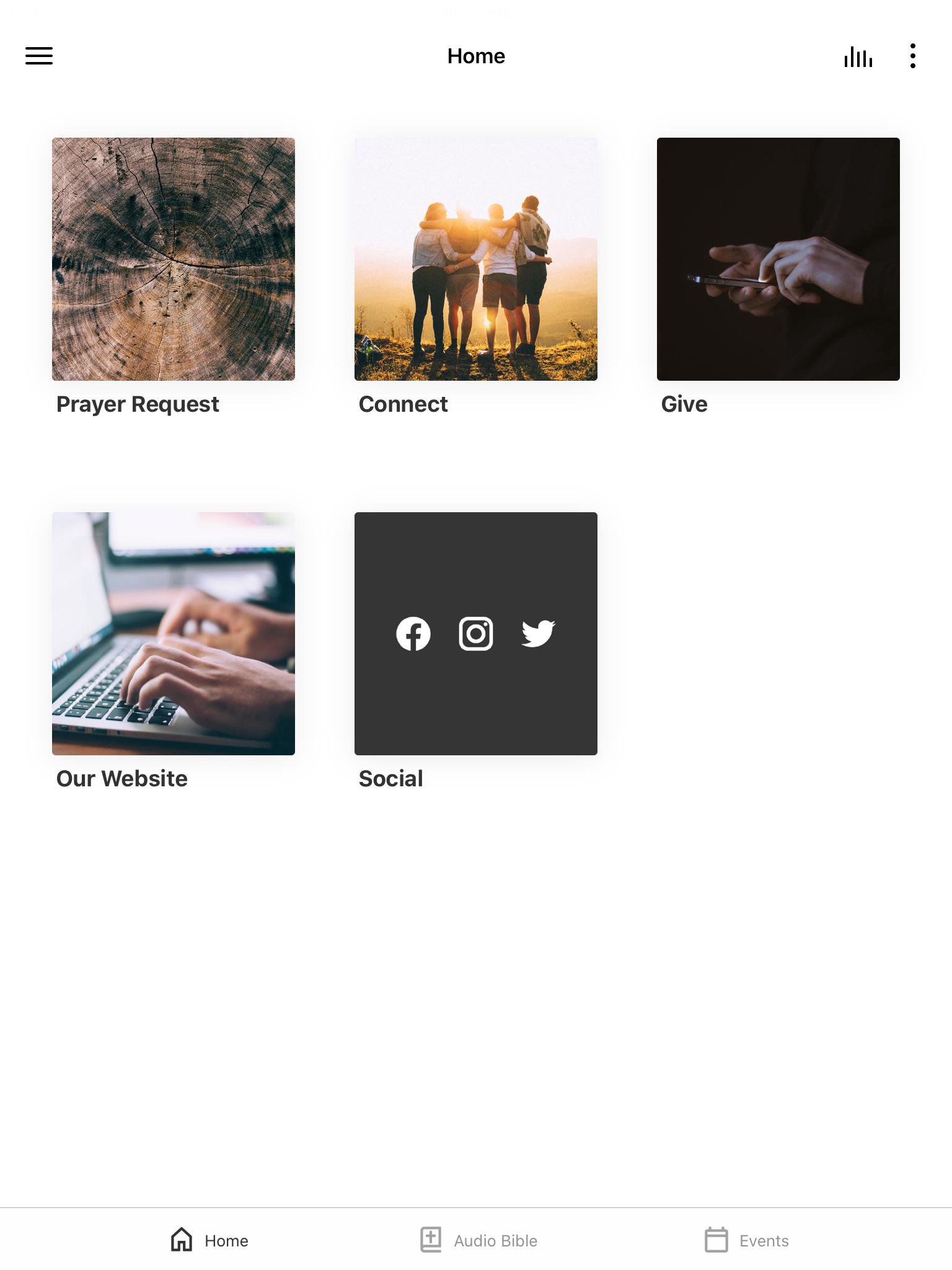Go to the Home tab
952x1270 pixels.
click(209, 1240)
